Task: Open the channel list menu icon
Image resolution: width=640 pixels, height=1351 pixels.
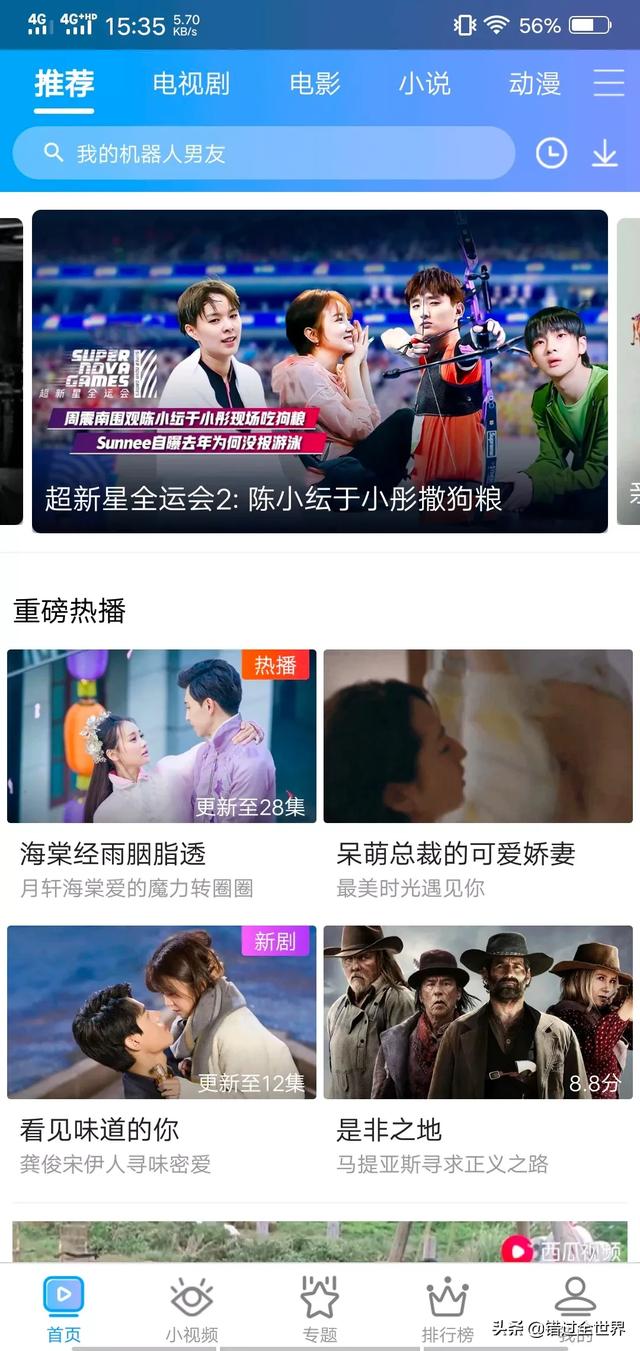Action: point(608,83)
